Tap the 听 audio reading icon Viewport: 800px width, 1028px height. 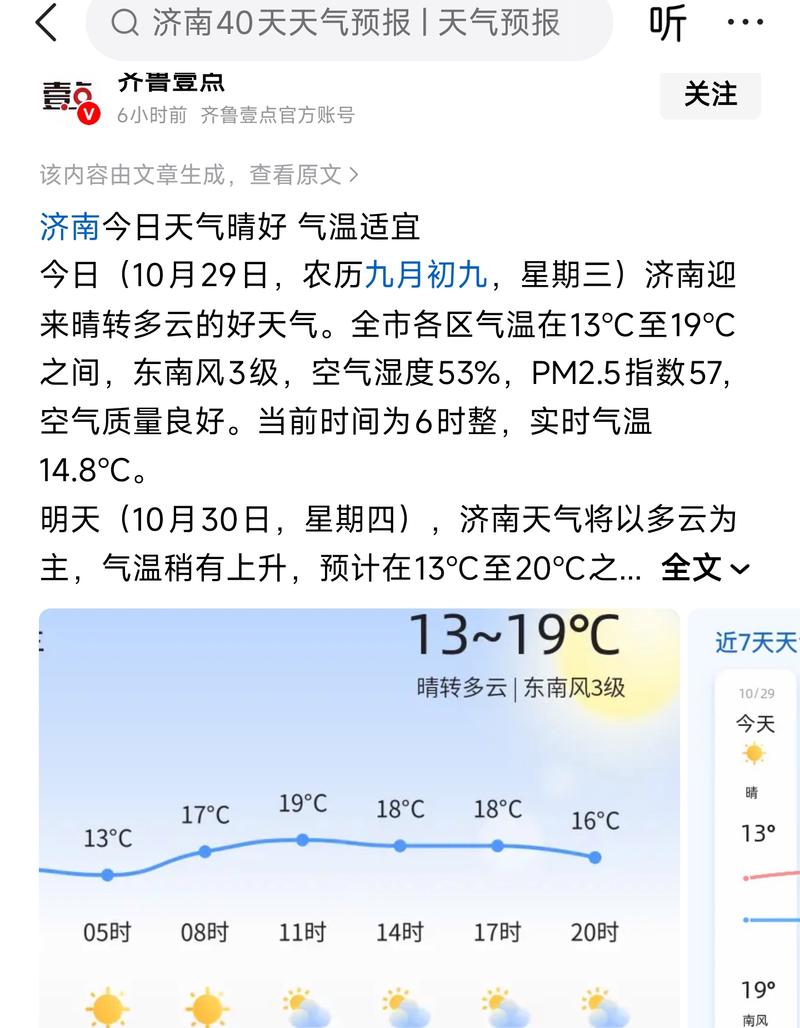(668, 24)
